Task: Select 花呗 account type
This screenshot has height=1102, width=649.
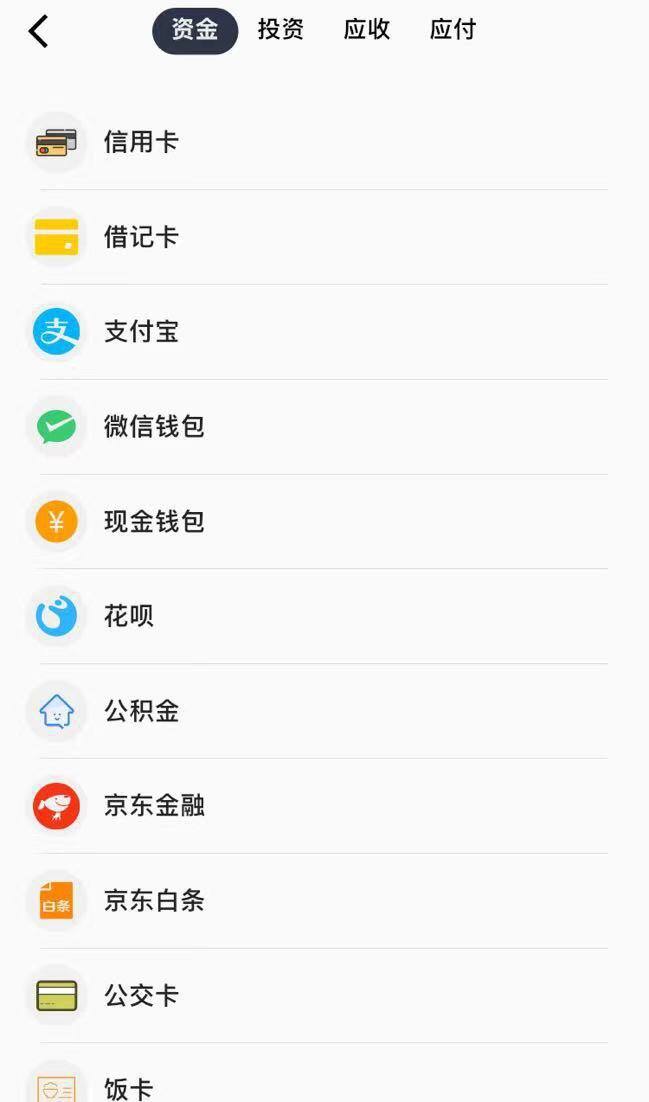Action: [324, 616]
